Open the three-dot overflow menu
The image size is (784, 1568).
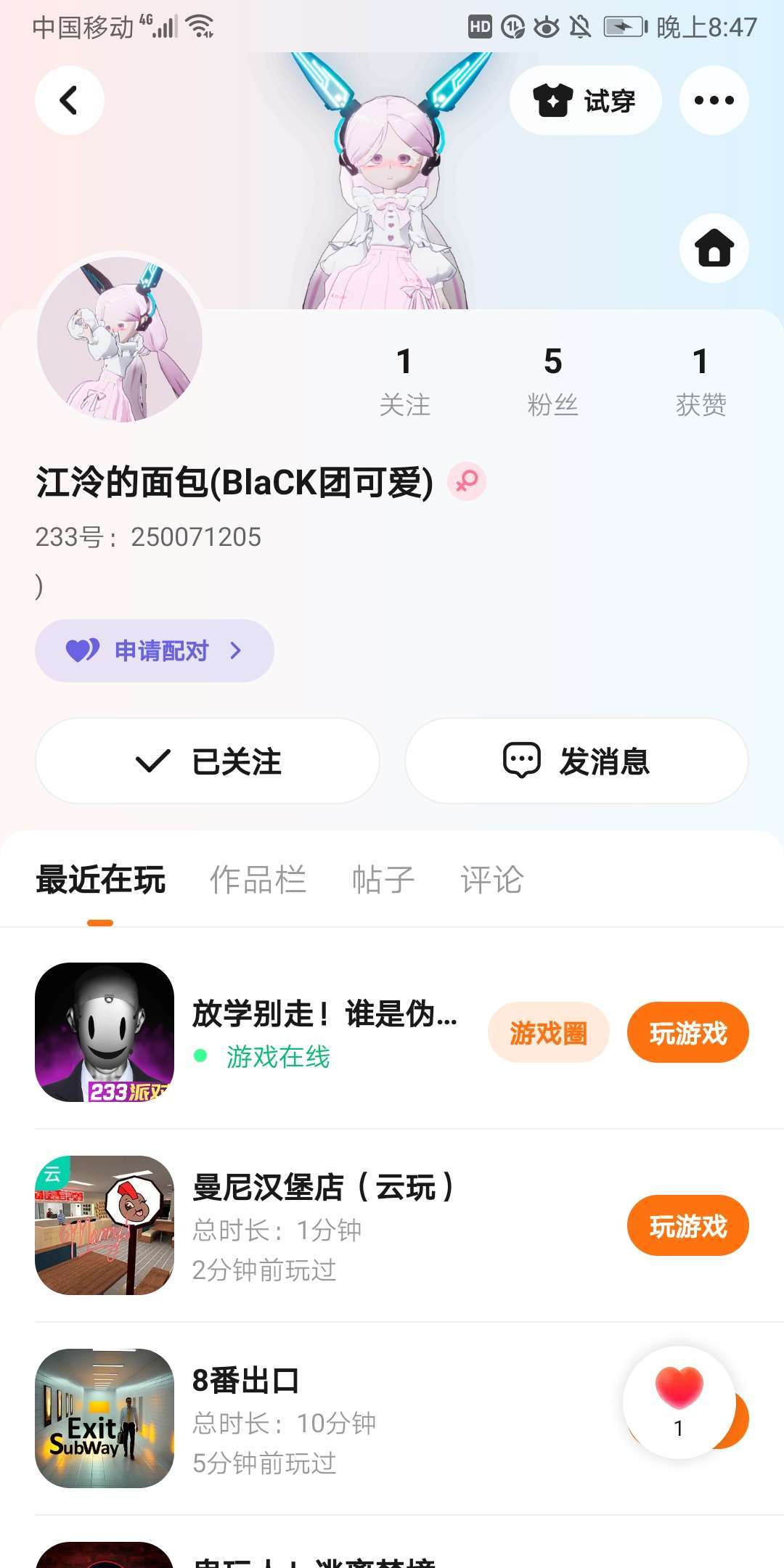point(714,100)
